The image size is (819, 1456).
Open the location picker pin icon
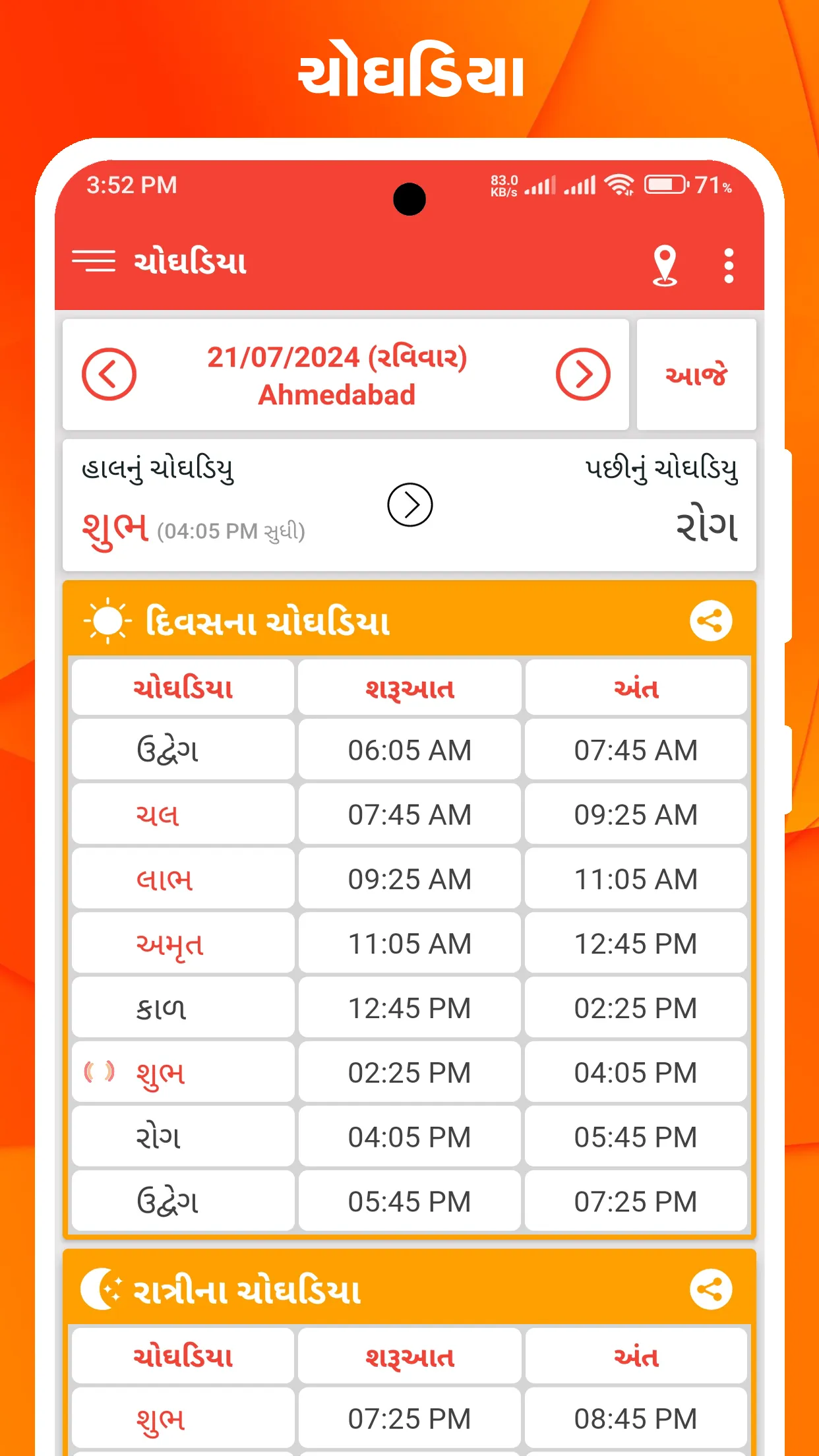pos(665,266)
